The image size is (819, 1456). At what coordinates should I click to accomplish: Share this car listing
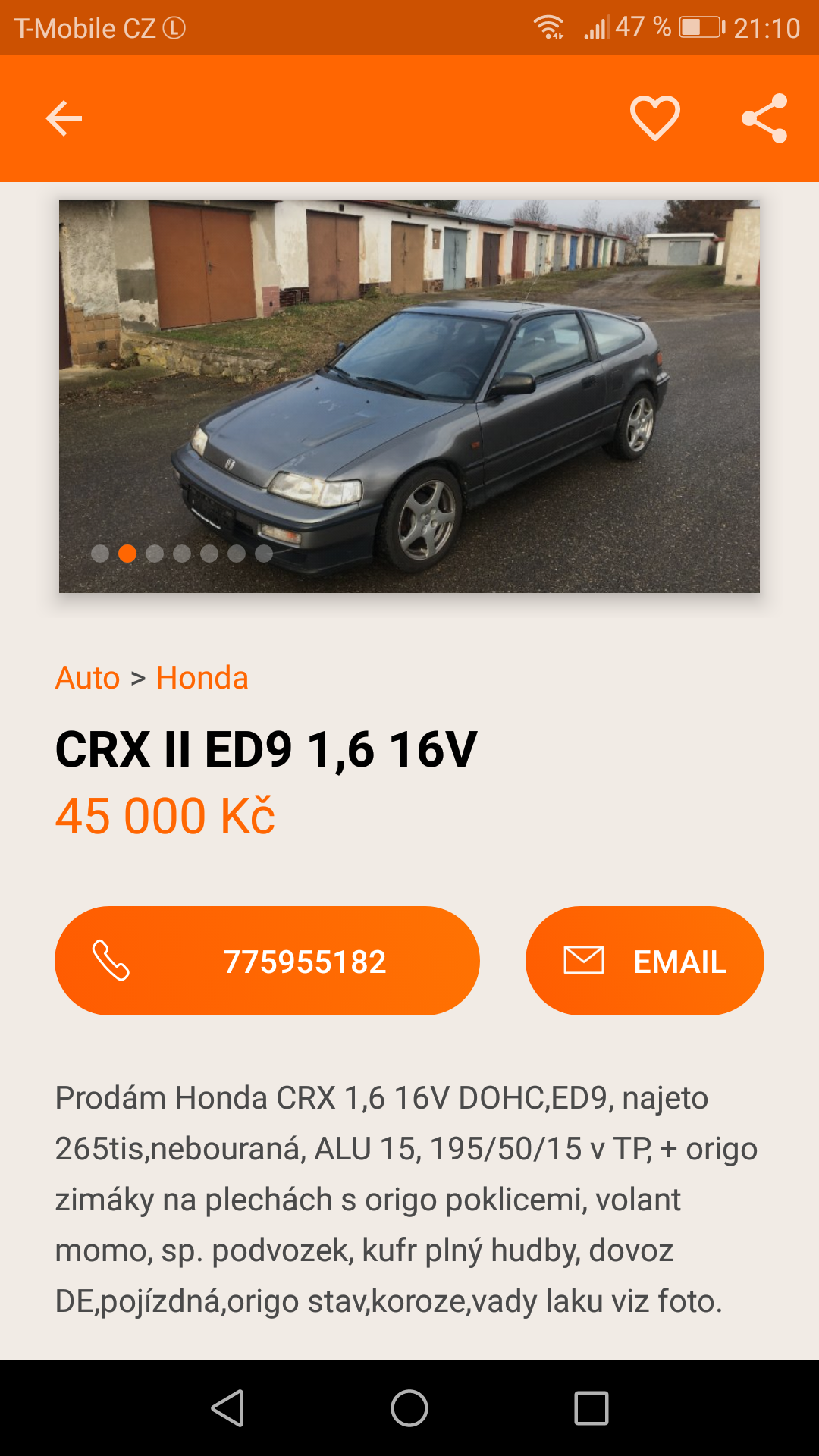click(764, 118)
